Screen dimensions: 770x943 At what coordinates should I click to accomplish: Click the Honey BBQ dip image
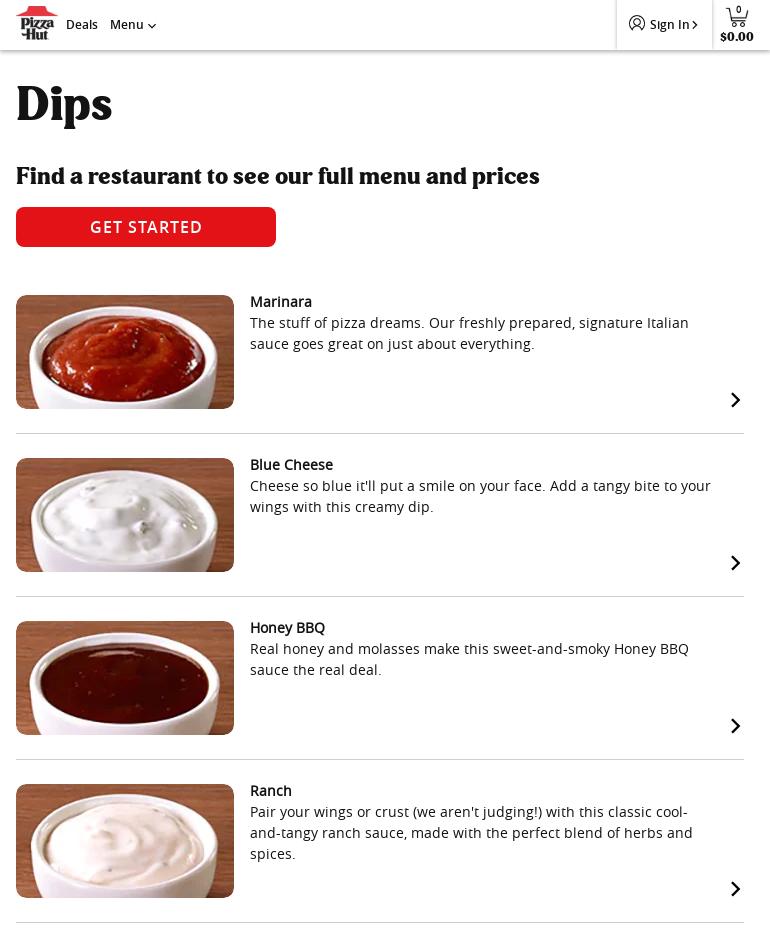point(124,677)
